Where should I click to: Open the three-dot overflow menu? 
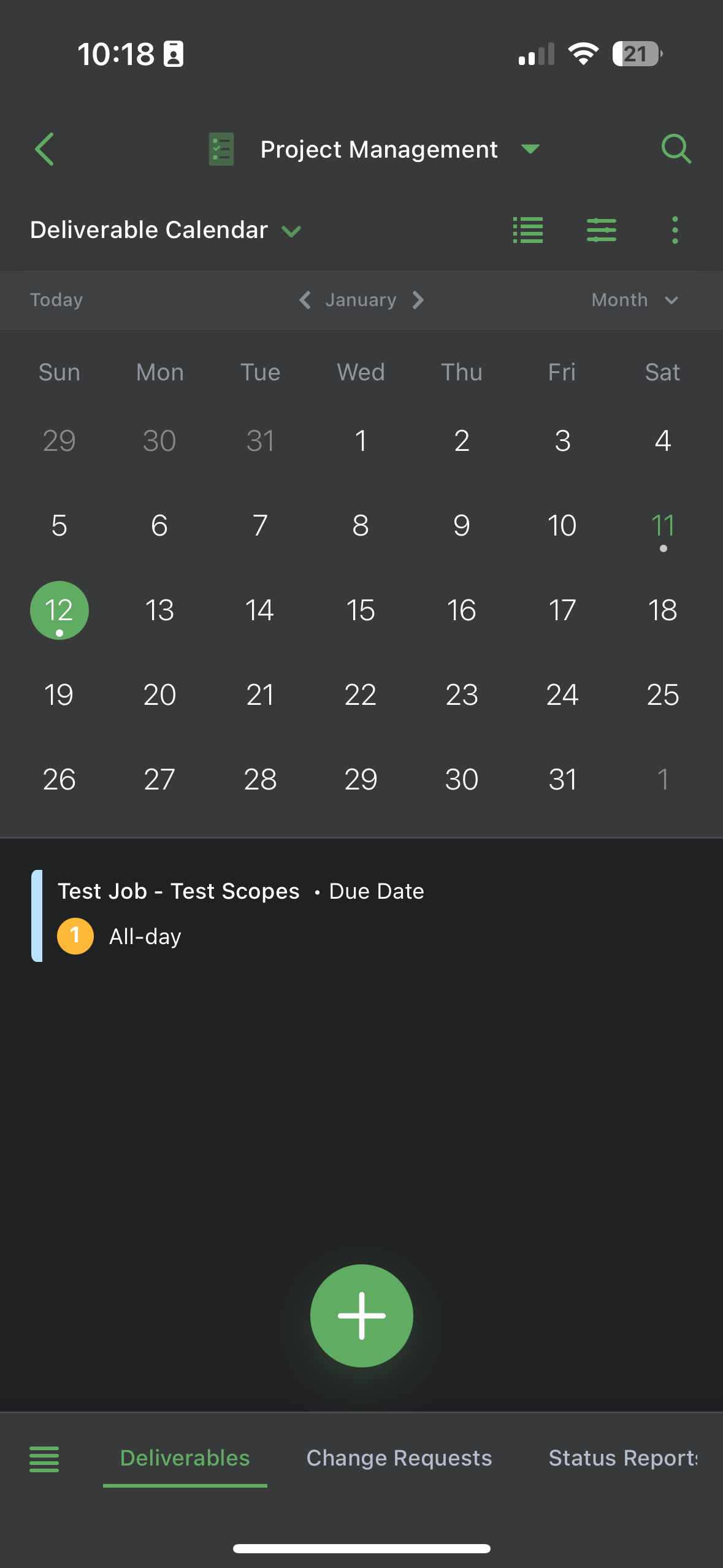coord(675,230)
